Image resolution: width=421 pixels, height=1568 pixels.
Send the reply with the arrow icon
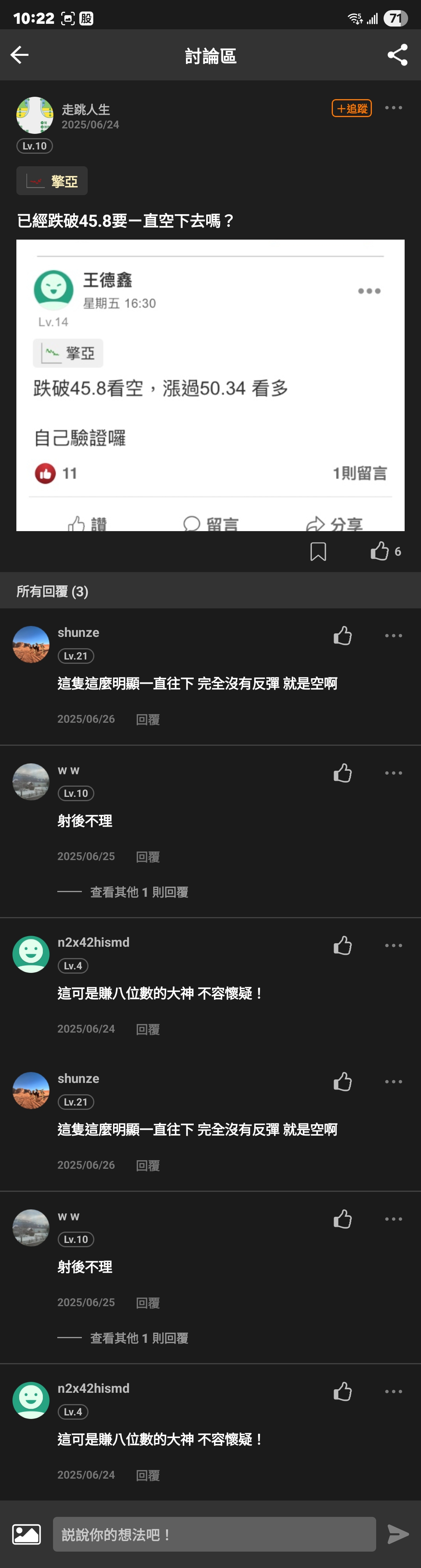point(398,1534)
